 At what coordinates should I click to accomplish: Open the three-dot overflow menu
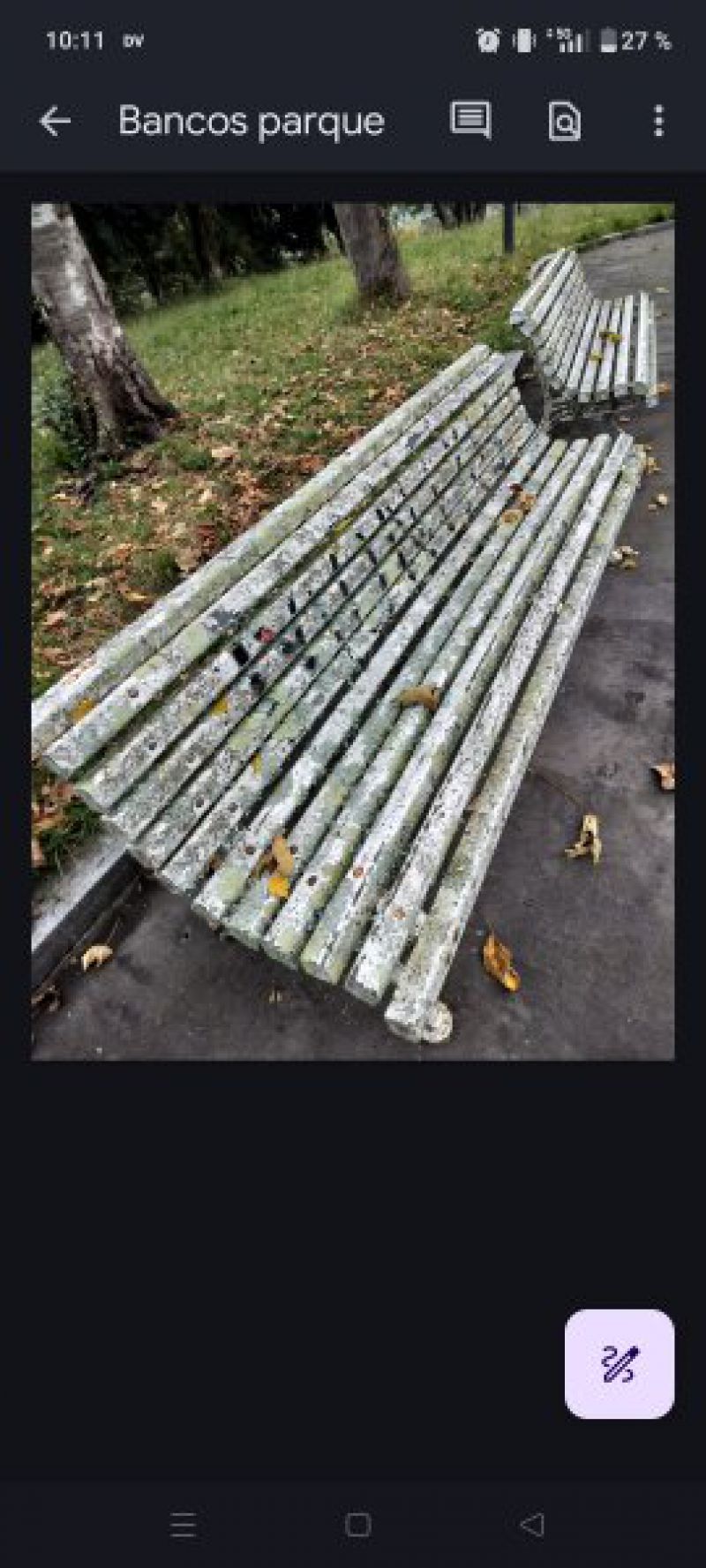click(x=658, y=121)
